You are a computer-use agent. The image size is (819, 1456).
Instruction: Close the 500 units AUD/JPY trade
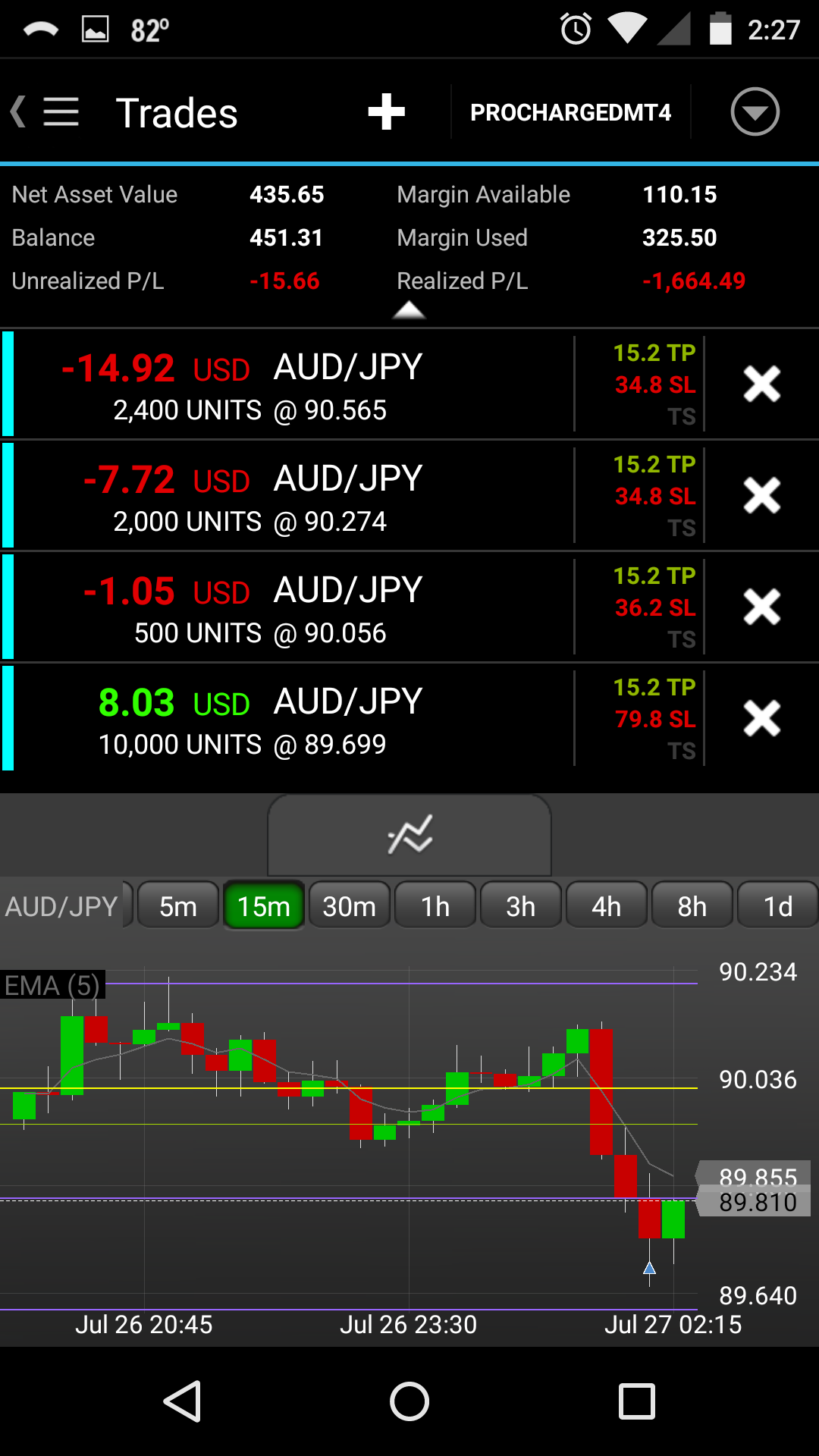pos(761,607)
